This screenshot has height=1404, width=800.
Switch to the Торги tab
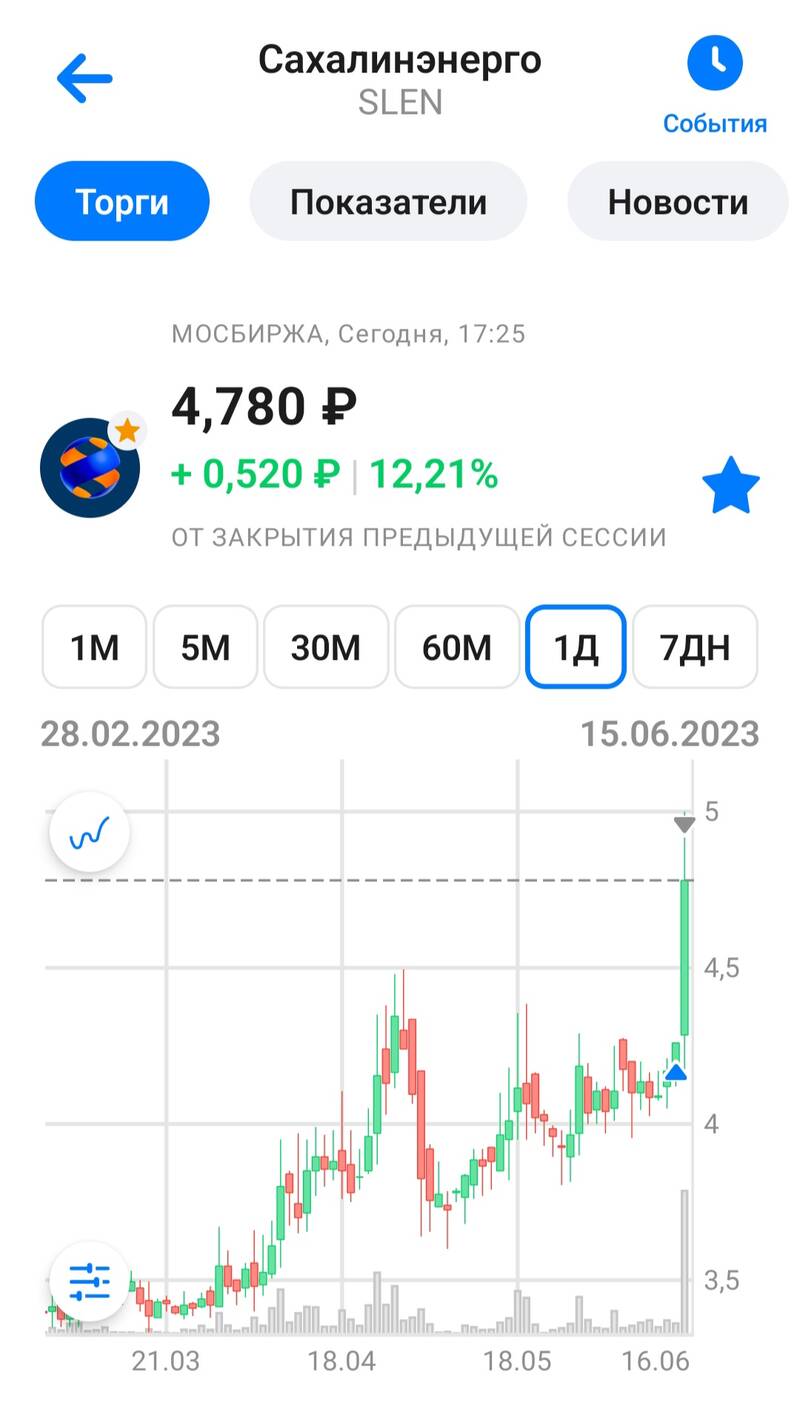point(122,202)
